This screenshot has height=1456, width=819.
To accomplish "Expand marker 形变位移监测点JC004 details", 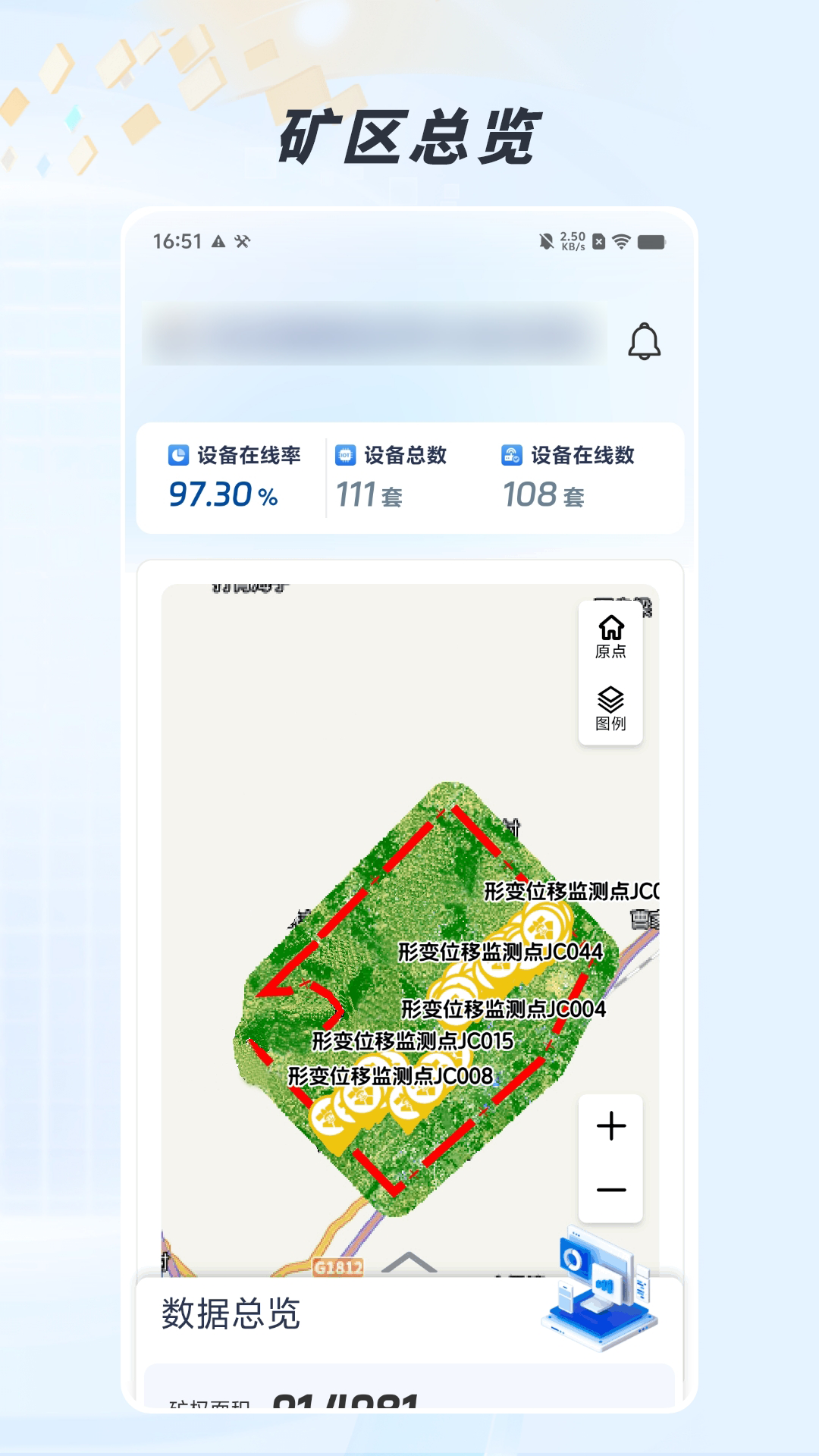I will coord(504,1009).
